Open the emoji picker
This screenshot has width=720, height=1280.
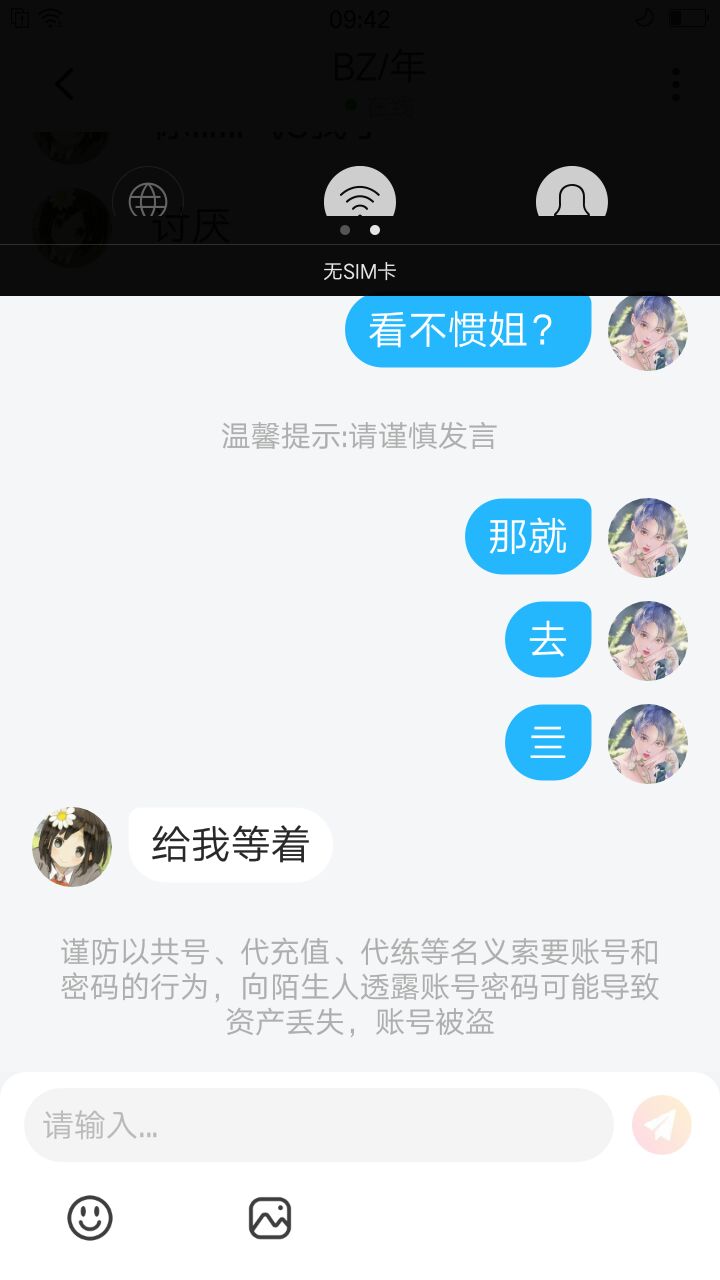[x=90, y=1218]
